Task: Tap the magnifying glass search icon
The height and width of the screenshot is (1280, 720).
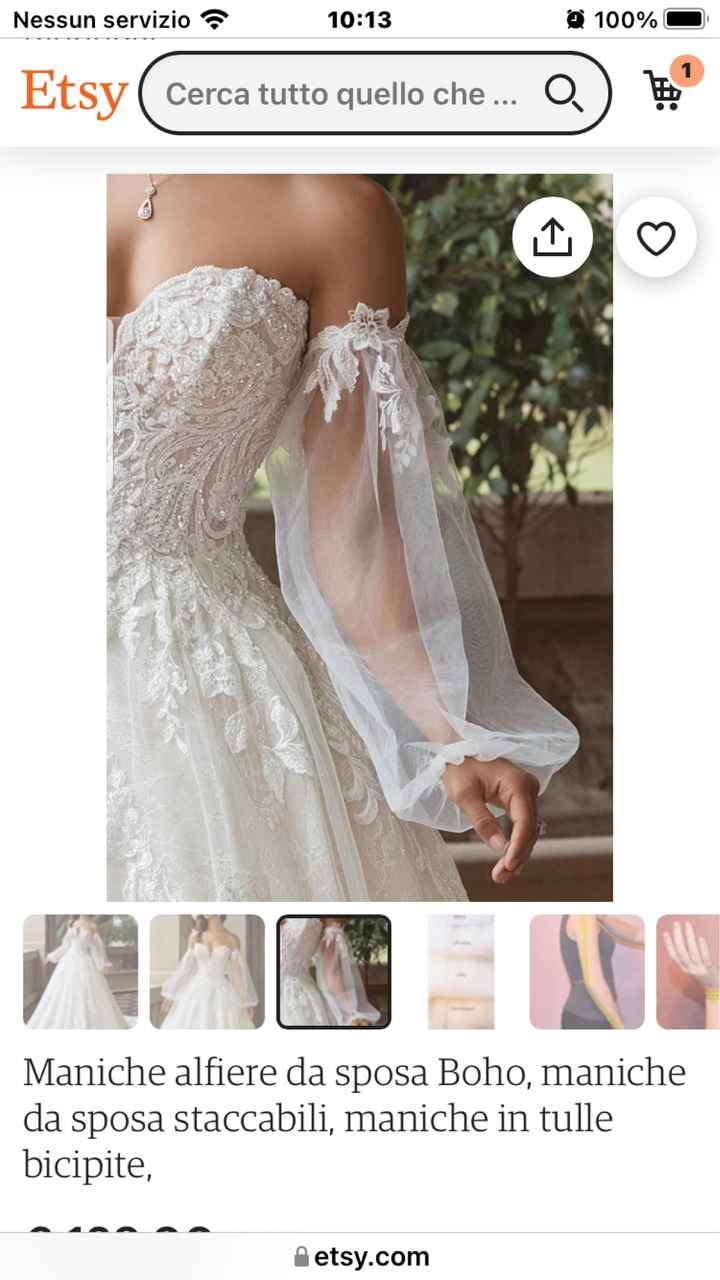Action: tap(563, 94)
